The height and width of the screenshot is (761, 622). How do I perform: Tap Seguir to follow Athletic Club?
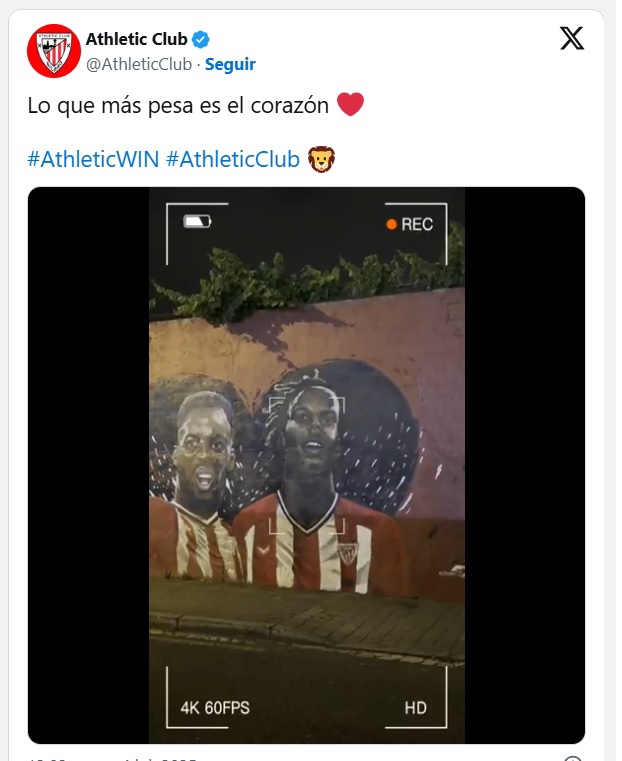[230, 64]
